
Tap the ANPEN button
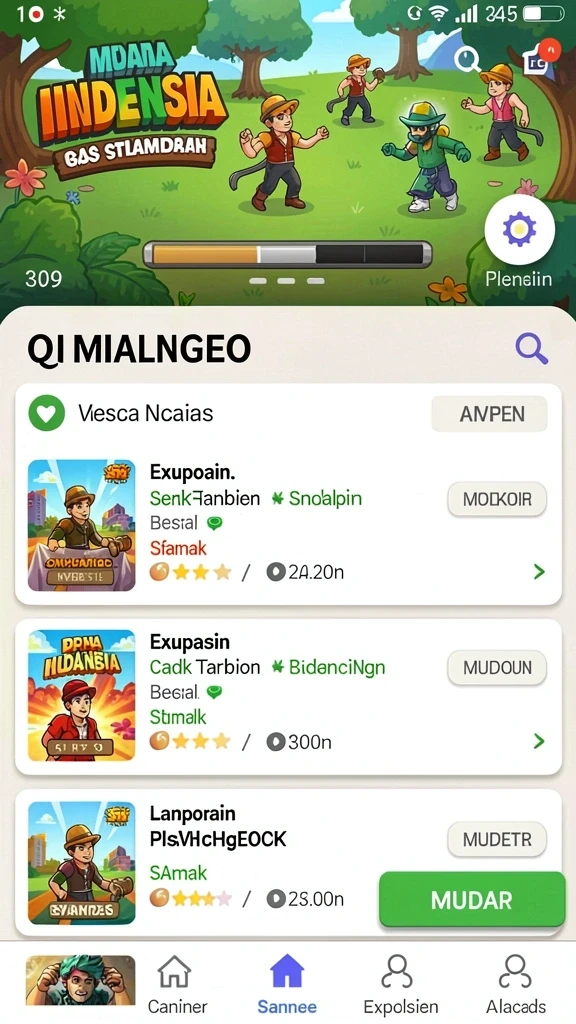pos(489,413)
